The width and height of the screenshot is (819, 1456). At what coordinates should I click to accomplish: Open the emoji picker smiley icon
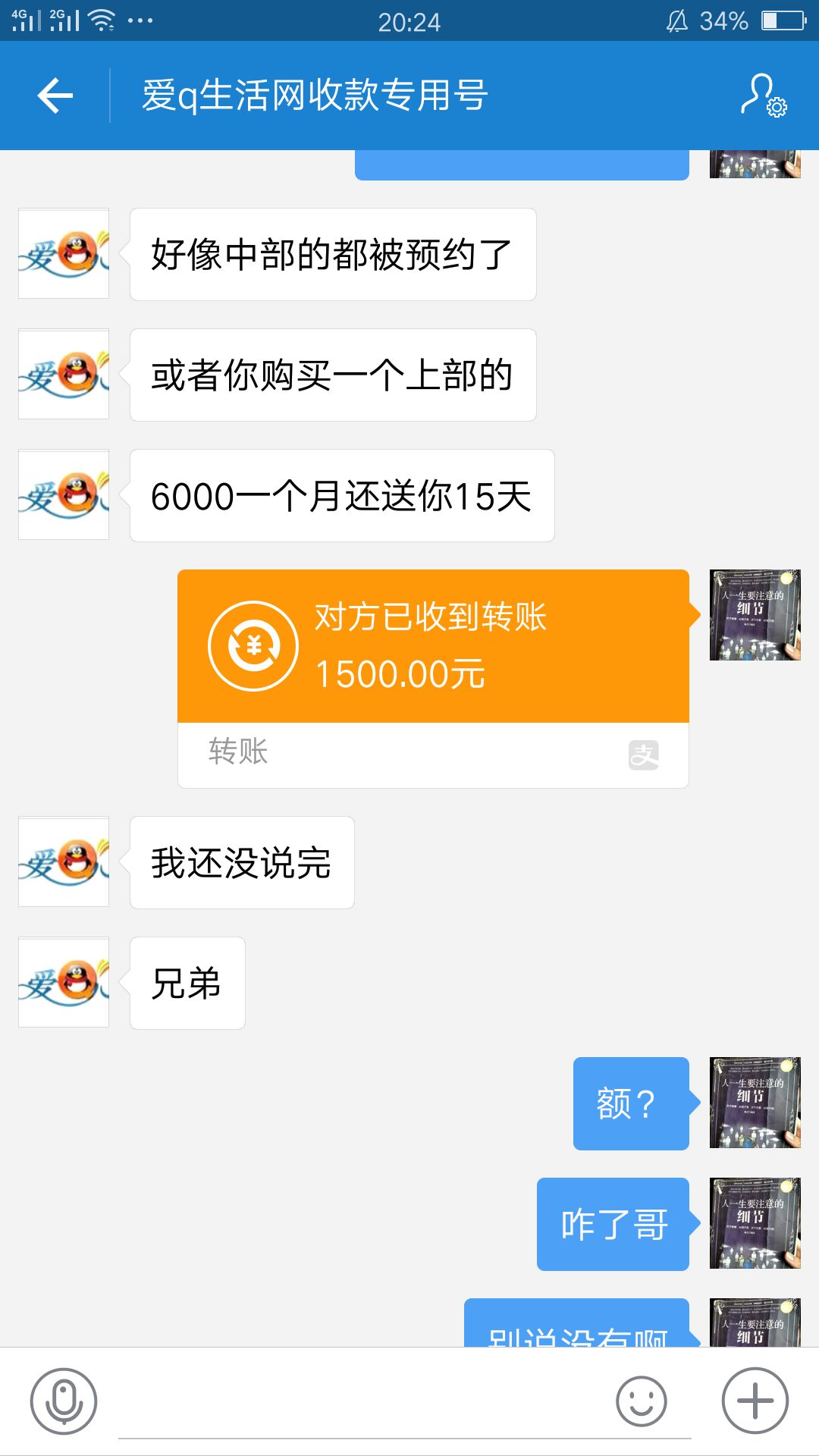[x=642, y=1401]
